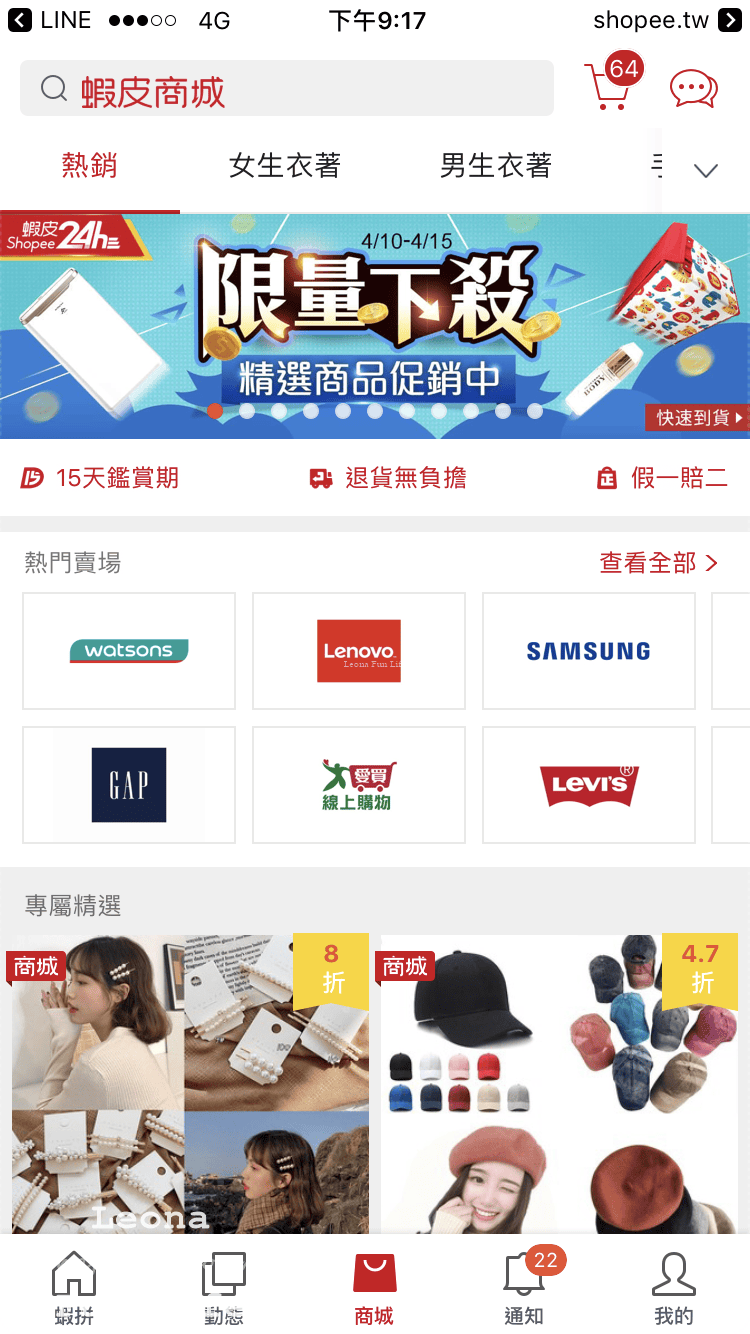Viewport: 750px width, 1334px height.
Task: Open the Lenovo store
Action: [x=359, y=651]
